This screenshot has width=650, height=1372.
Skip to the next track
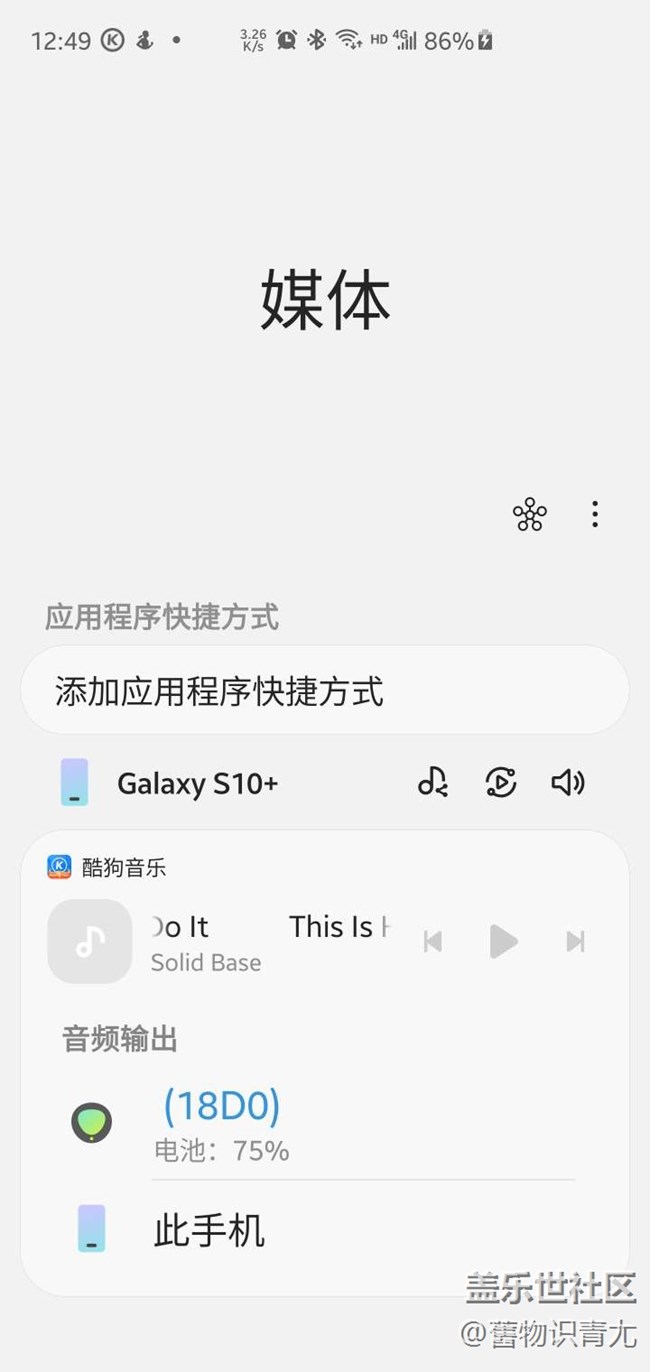click(575, 941)
